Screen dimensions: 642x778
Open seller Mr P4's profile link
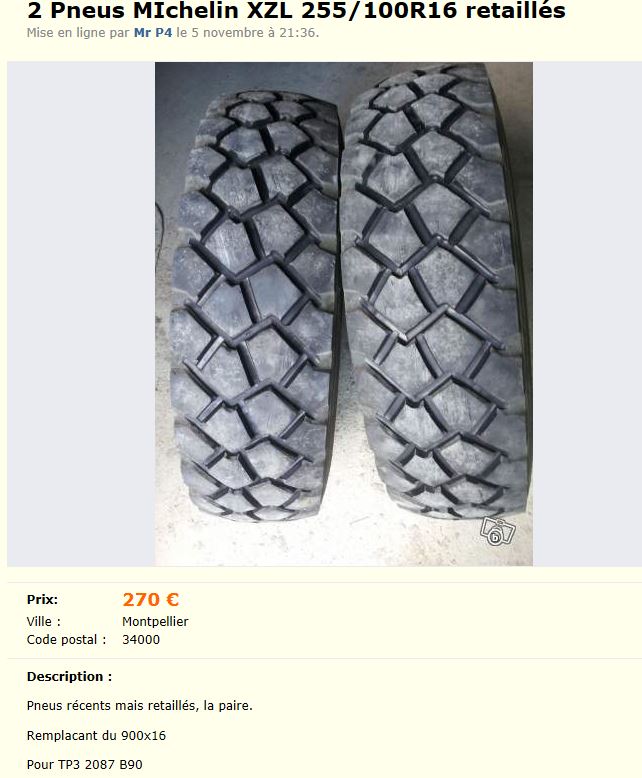pyautogui.click(x=153, y=33)
